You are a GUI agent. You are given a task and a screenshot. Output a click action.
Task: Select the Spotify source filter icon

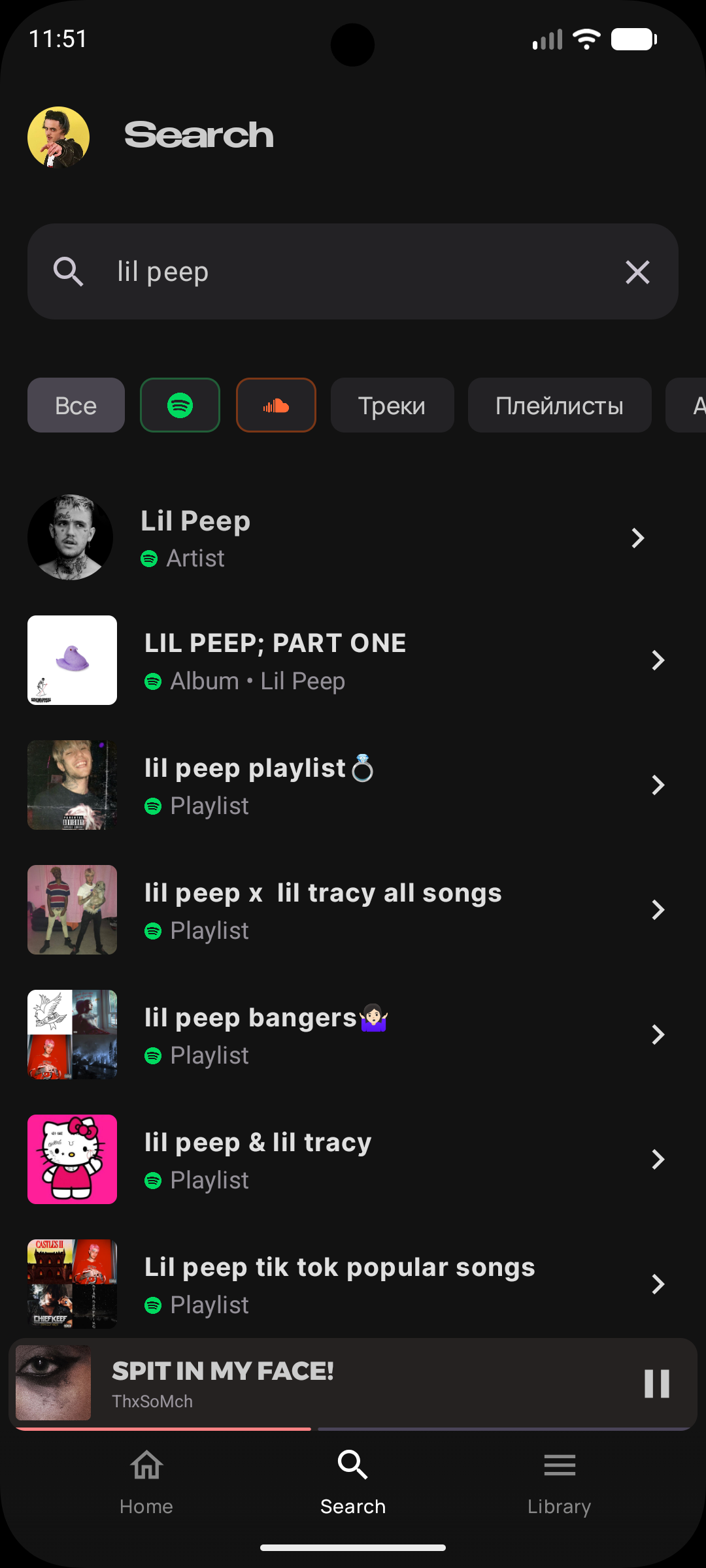click(x=180, y=405)
